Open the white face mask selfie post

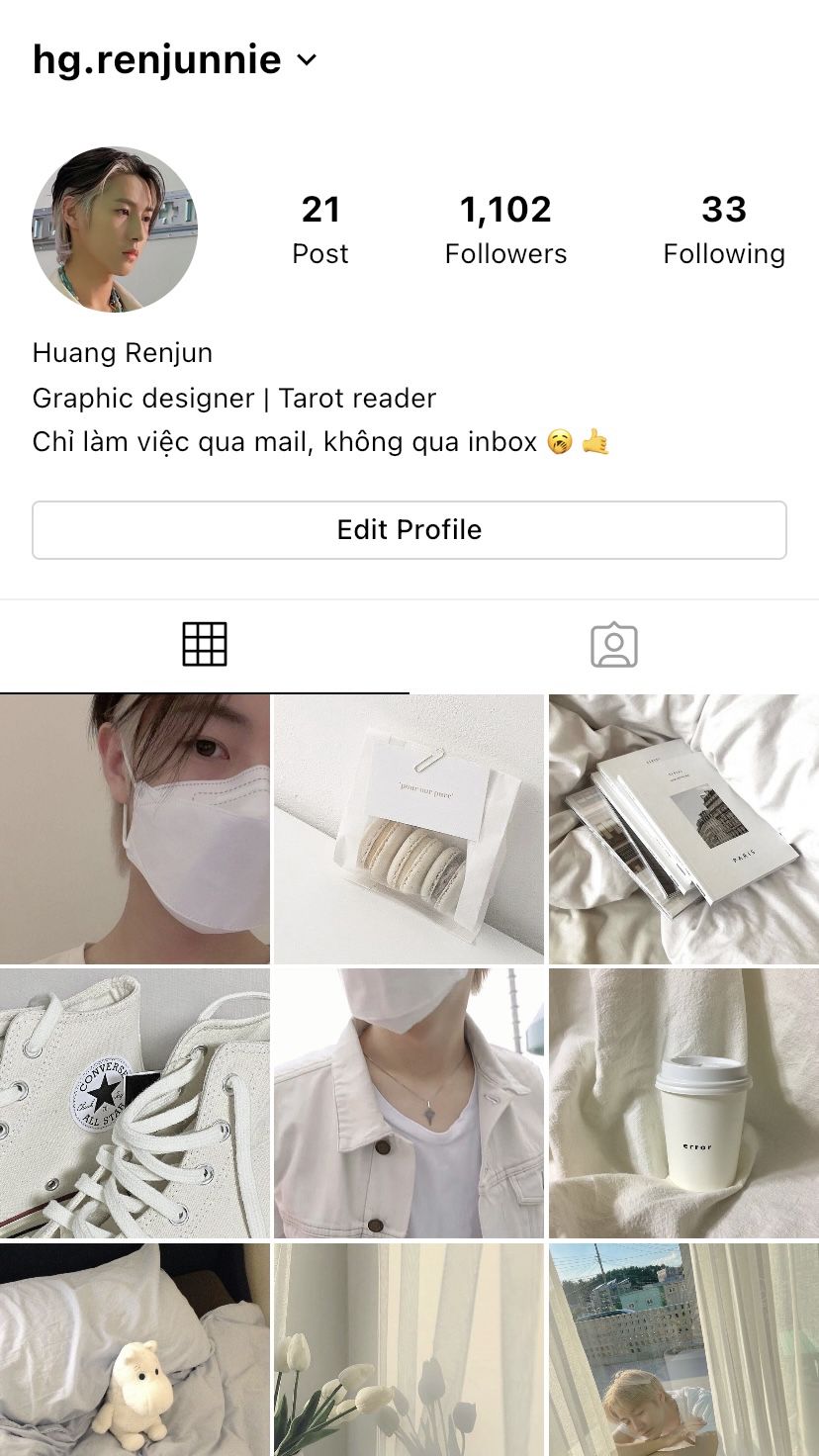point(135,829)
